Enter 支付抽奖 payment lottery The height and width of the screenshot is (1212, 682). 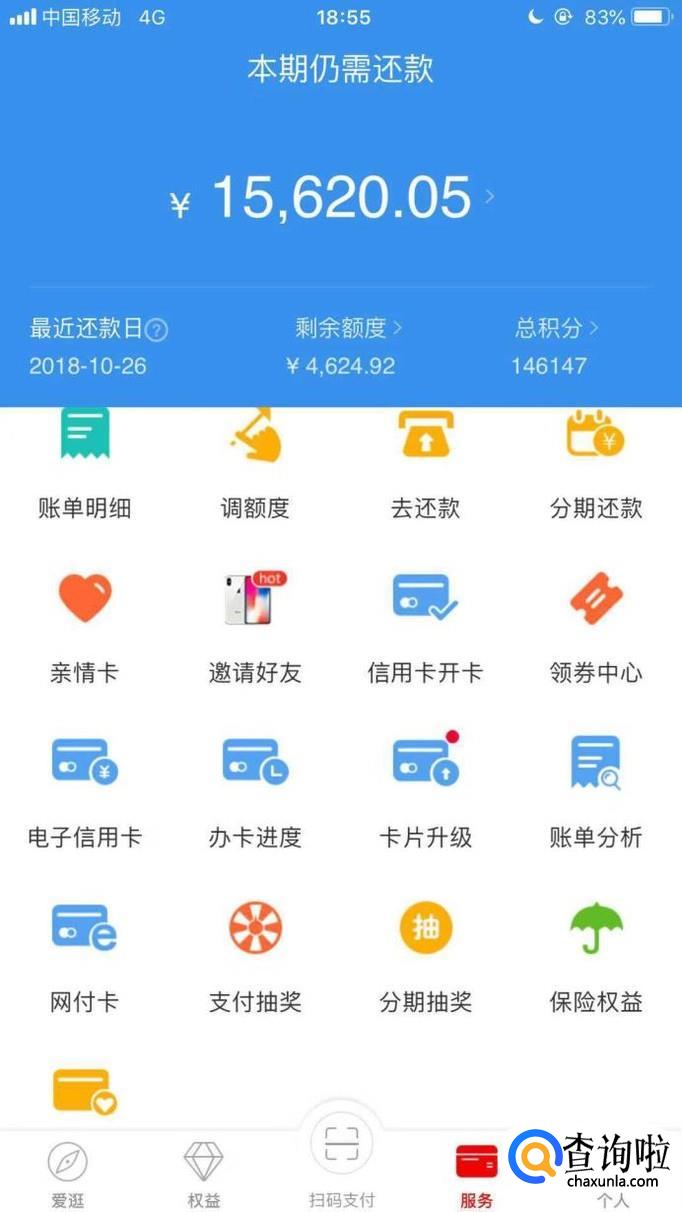click(x=255, y=955)
